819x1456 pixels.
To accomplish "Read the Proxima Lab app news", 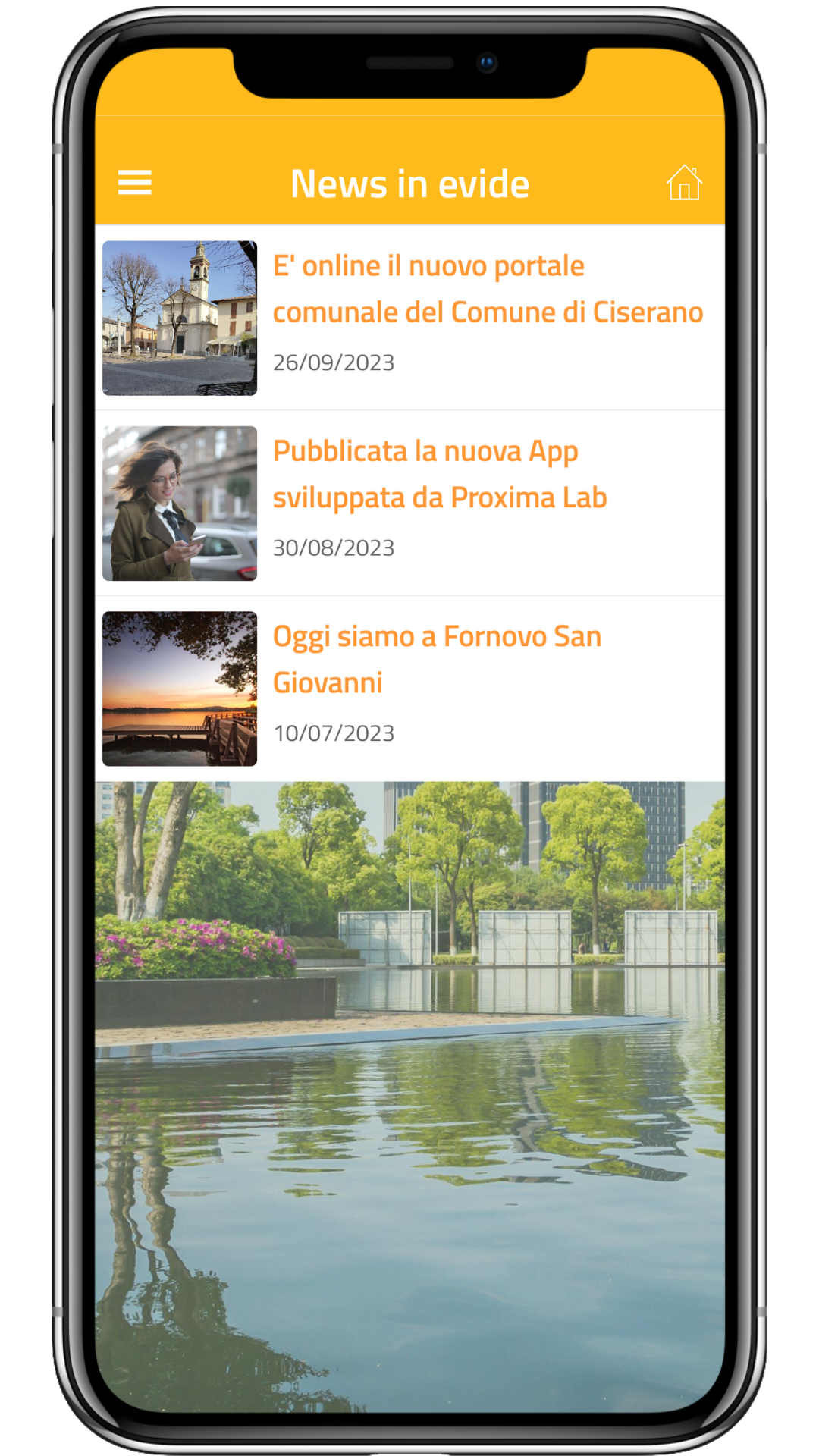I will point(440,475).
